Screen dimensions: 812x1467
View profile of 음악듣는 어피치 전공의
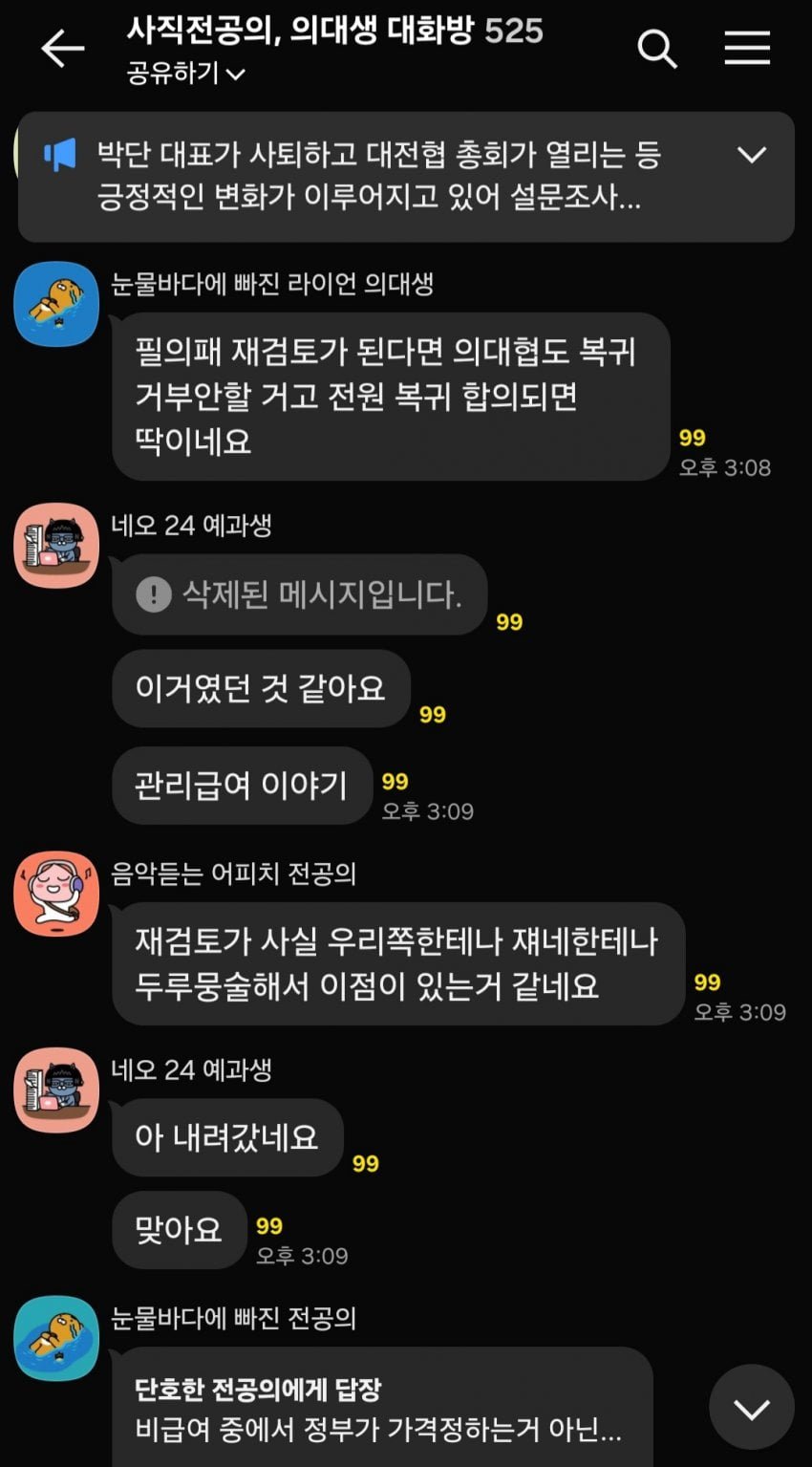tap(56, 894)
